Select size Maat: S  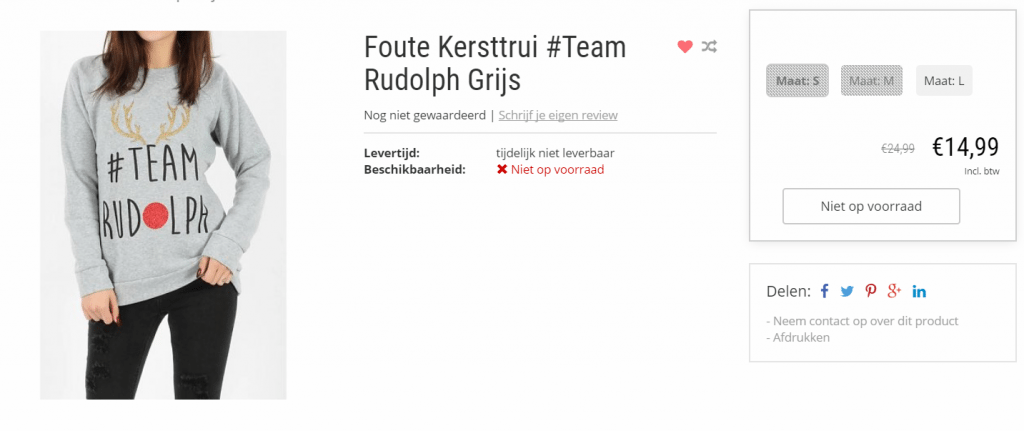(x=798, y=81)
